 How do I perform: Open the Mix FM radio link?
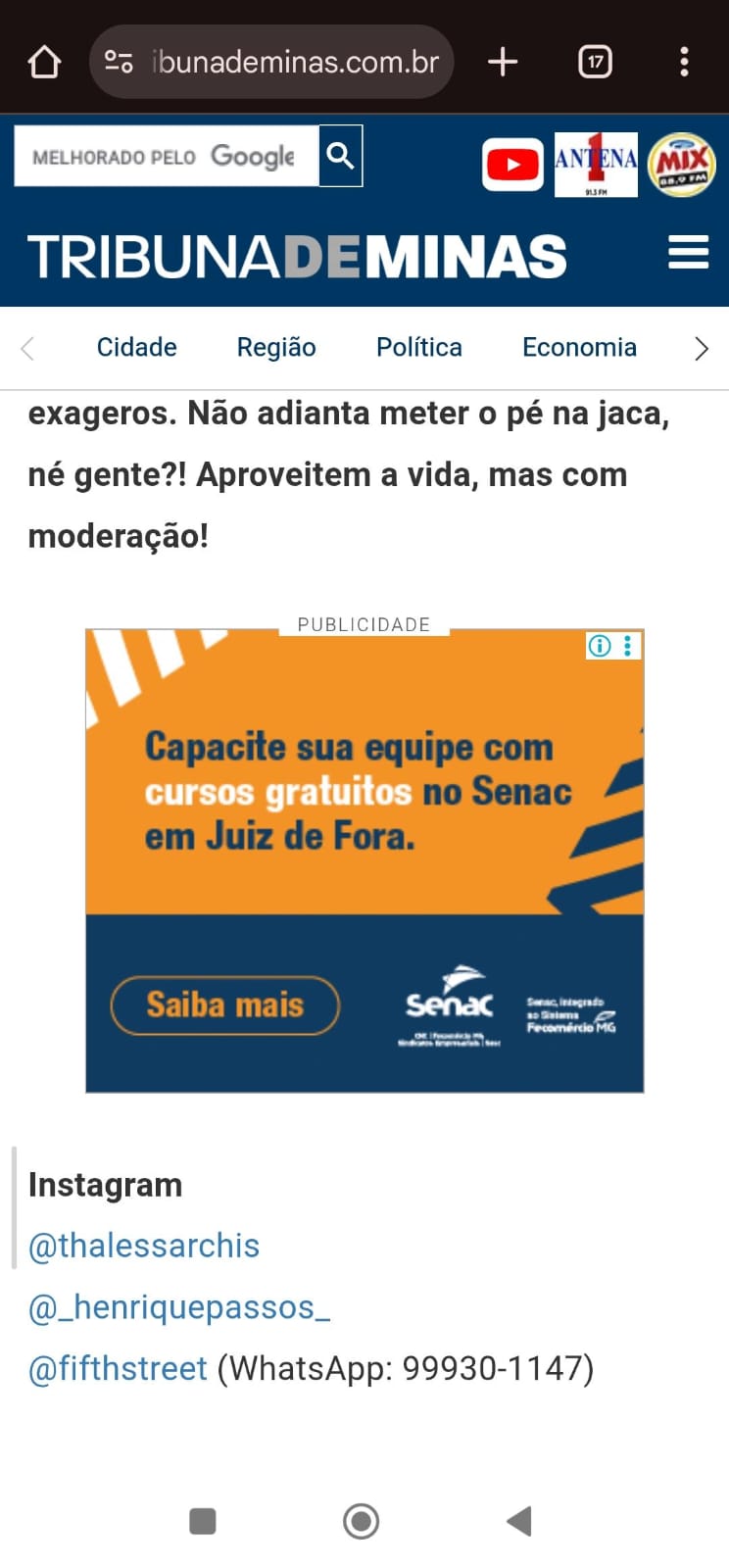point(682,165)
